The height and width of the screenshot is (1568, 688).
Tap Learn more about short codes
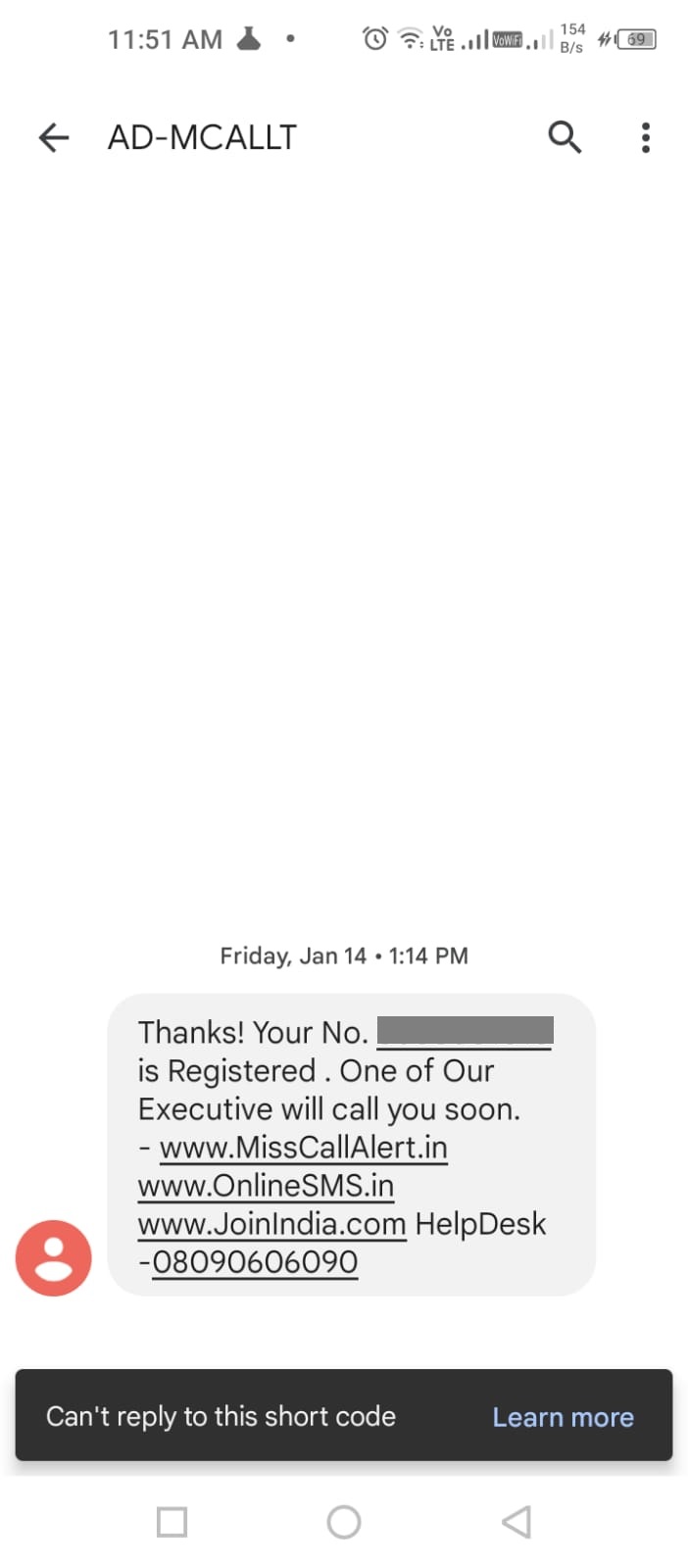point(563,1417)
